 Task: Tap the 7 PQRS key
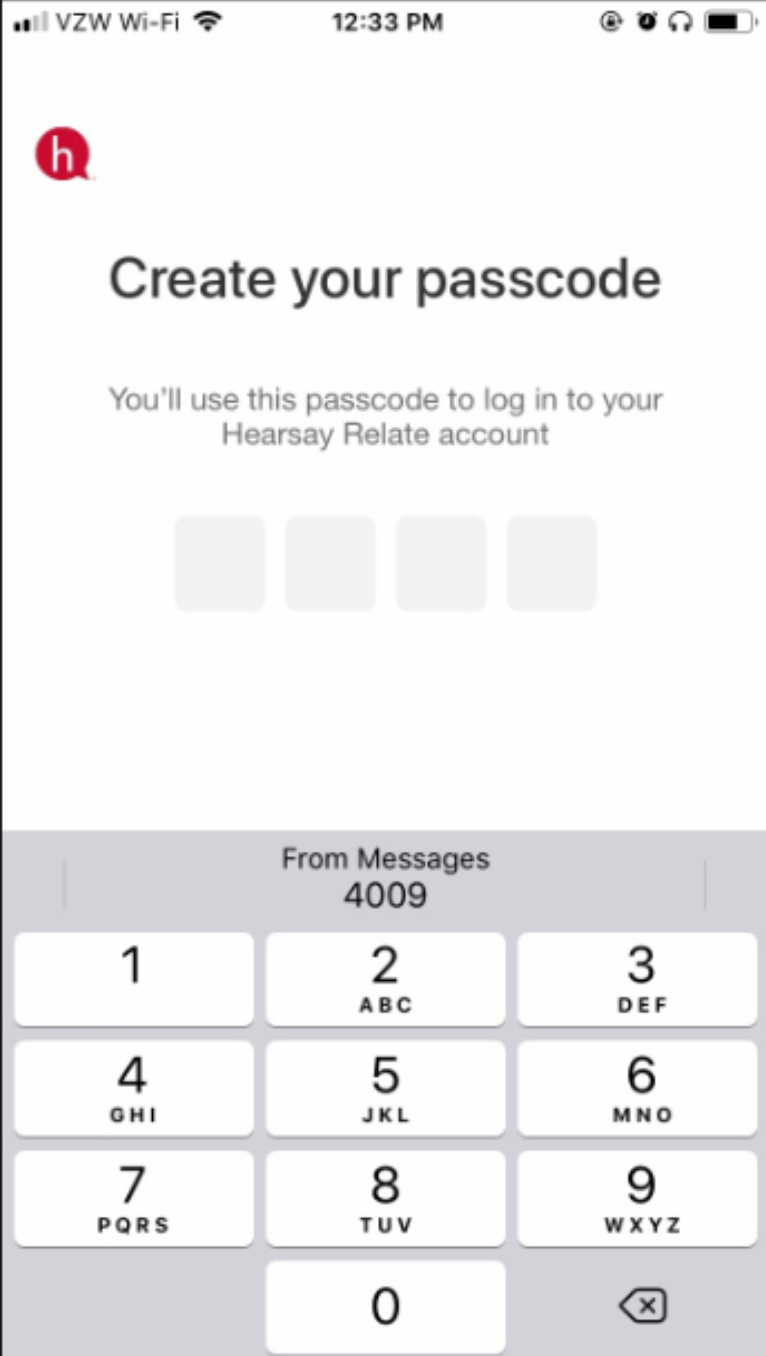tap(133, 1198)
